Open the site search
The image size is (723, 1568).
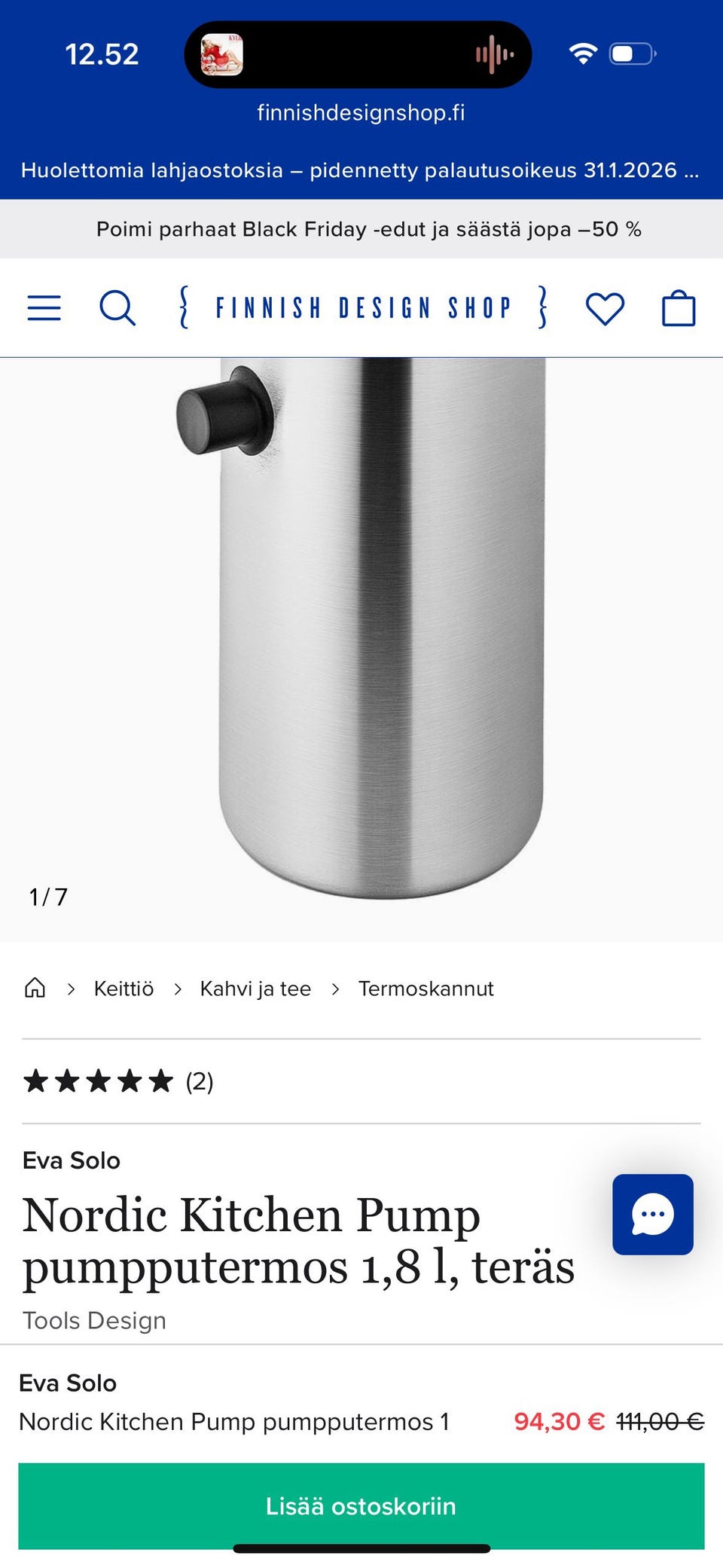[x=117, y=307]
